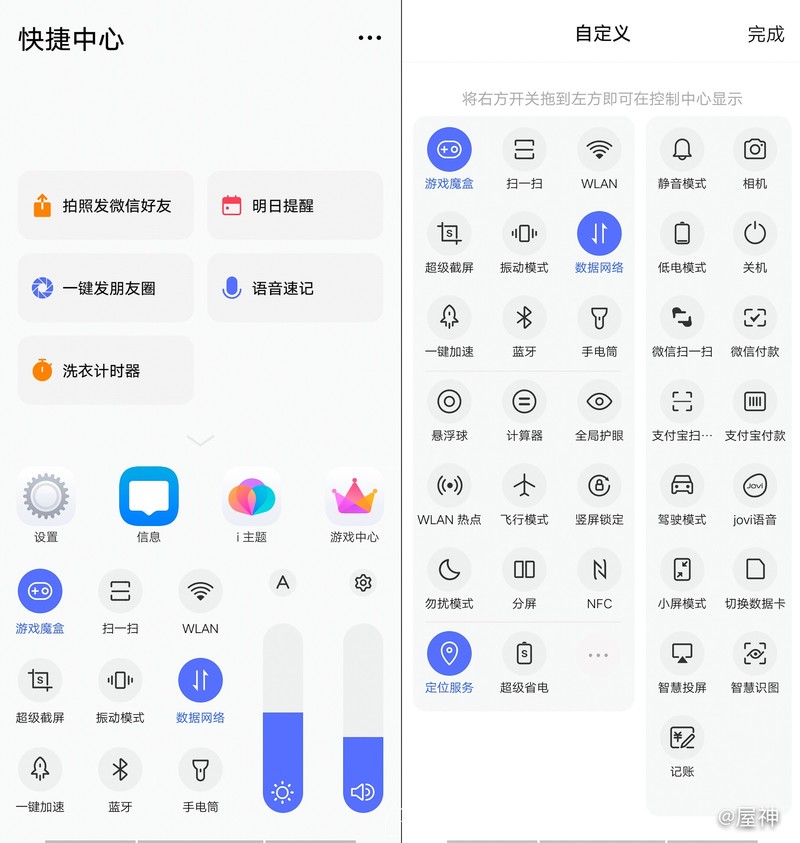800x843 pixels.
Task: Select the 微信付款 tile
Action: [x=755, y=318]
